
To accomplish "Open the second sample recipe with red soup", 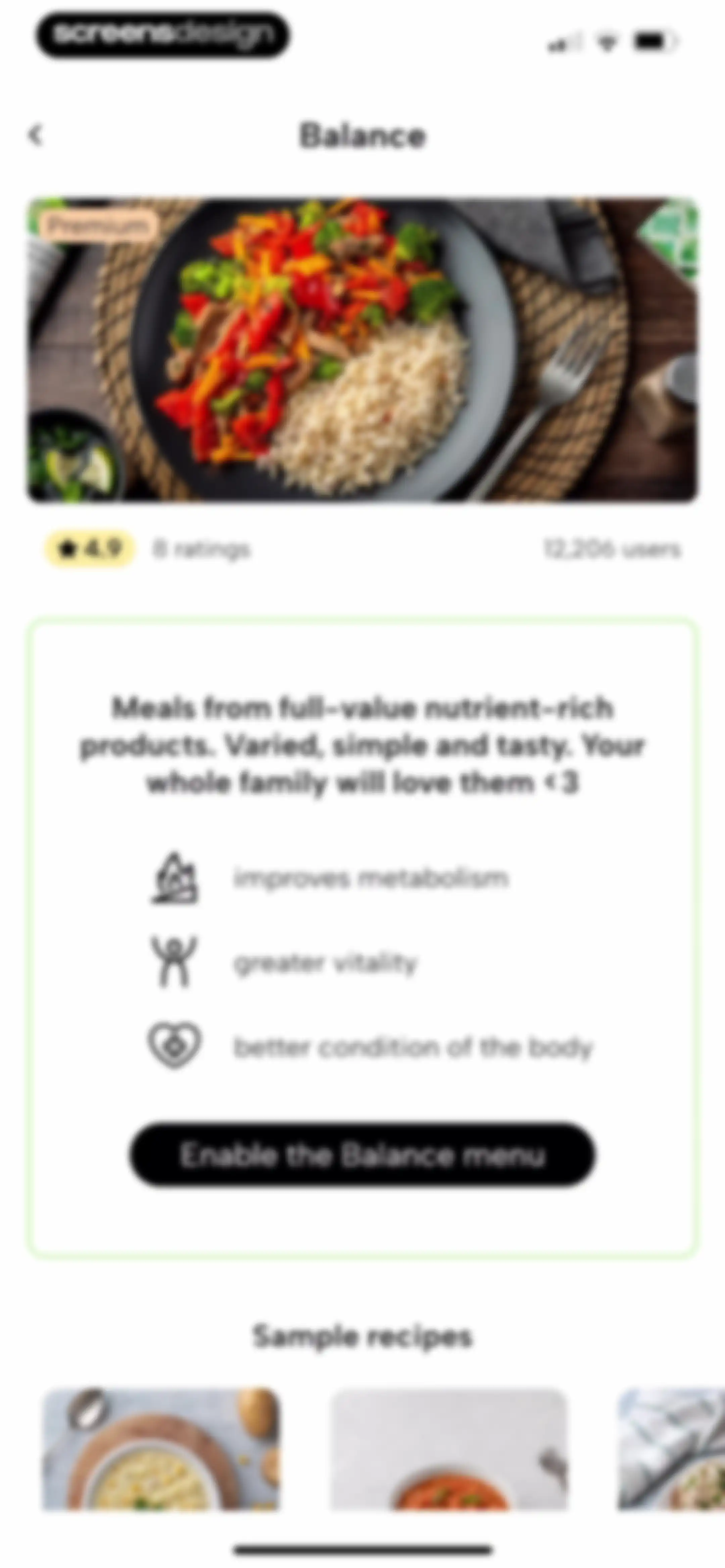I will point(449,1449).
